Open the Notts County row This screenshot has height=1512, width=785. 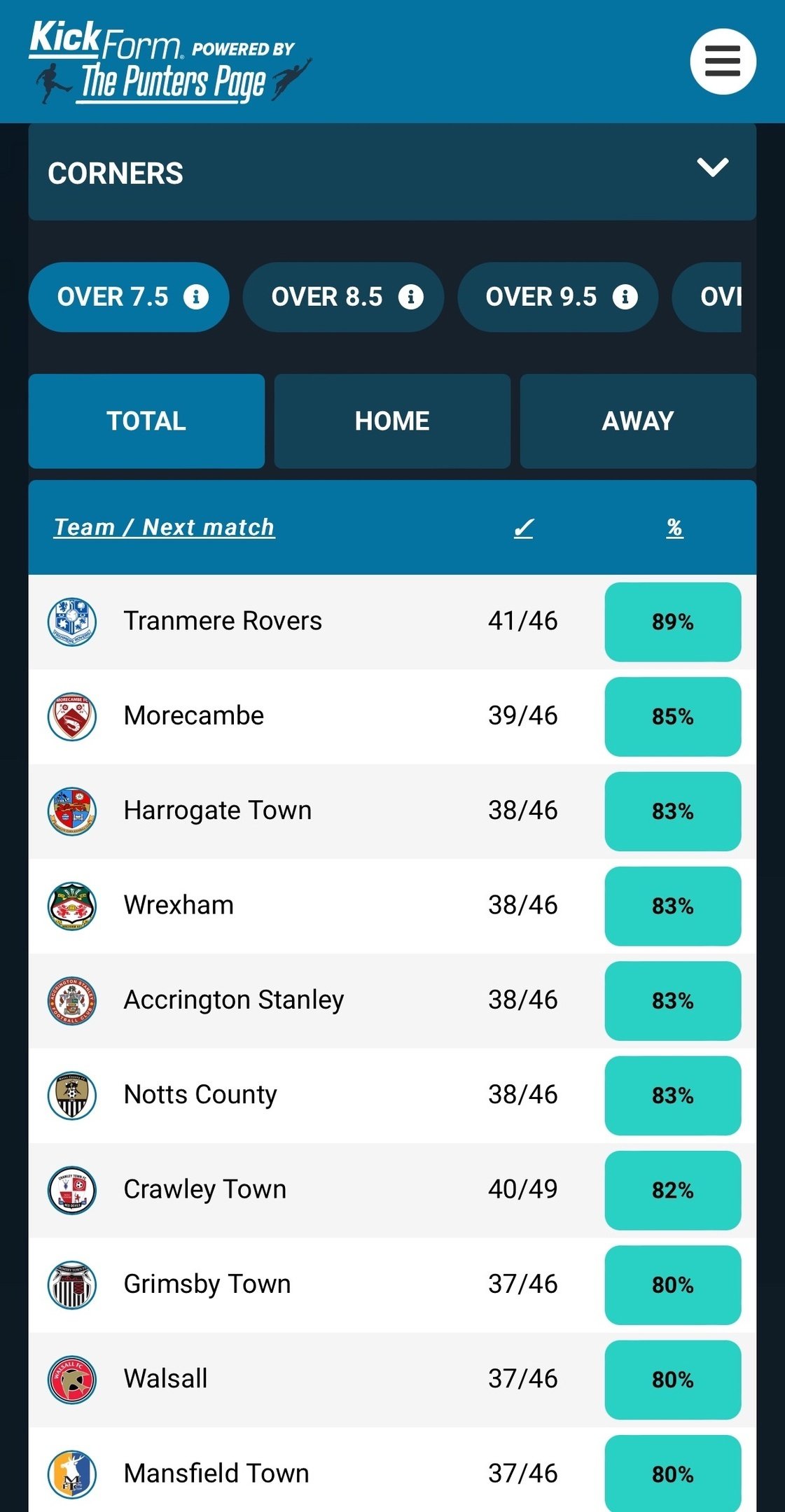point(200,1094)
